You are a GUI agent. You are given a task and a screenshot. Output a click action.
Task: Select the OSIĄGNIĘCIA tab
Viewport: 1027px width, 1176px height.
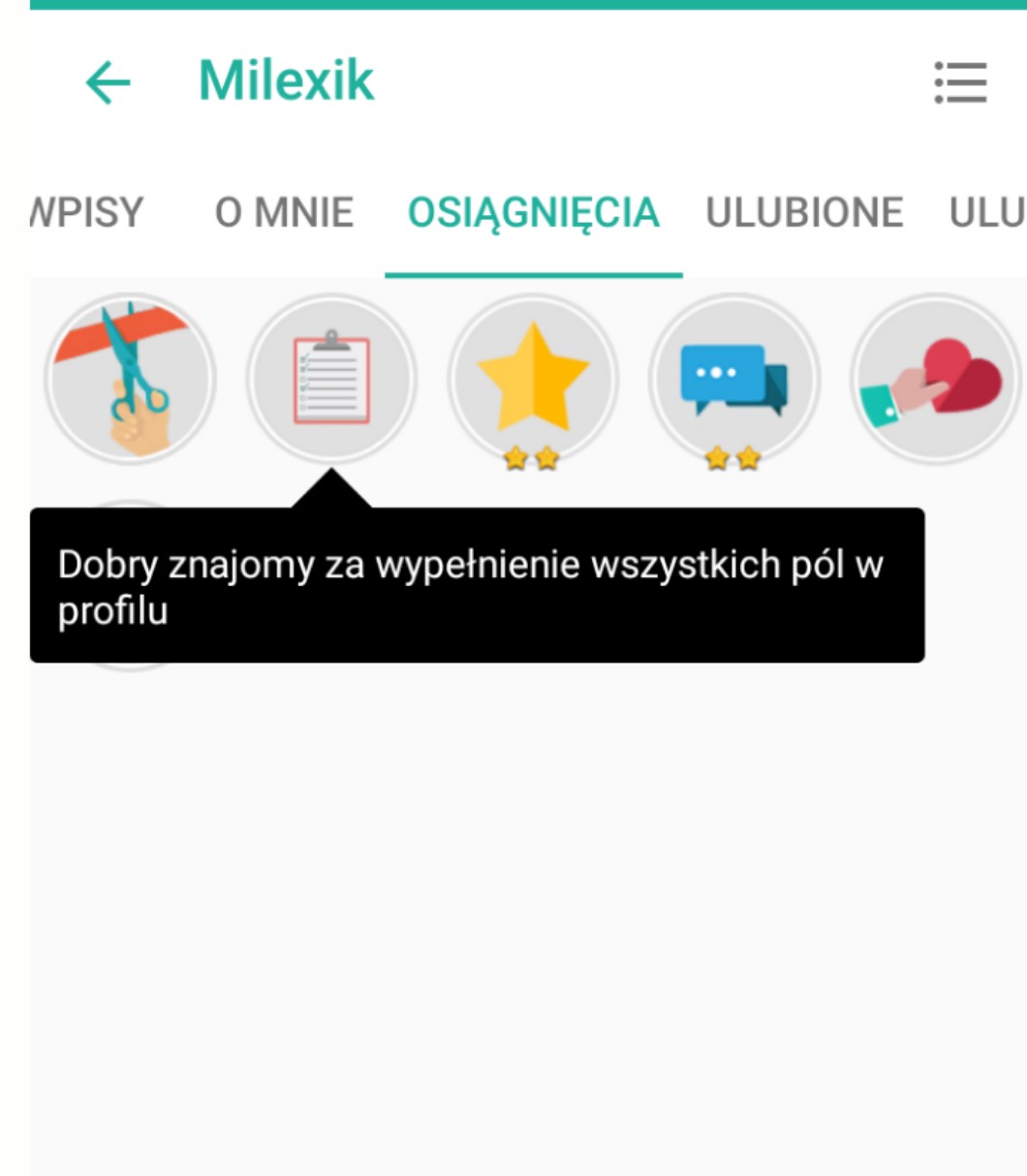[534, 213]
